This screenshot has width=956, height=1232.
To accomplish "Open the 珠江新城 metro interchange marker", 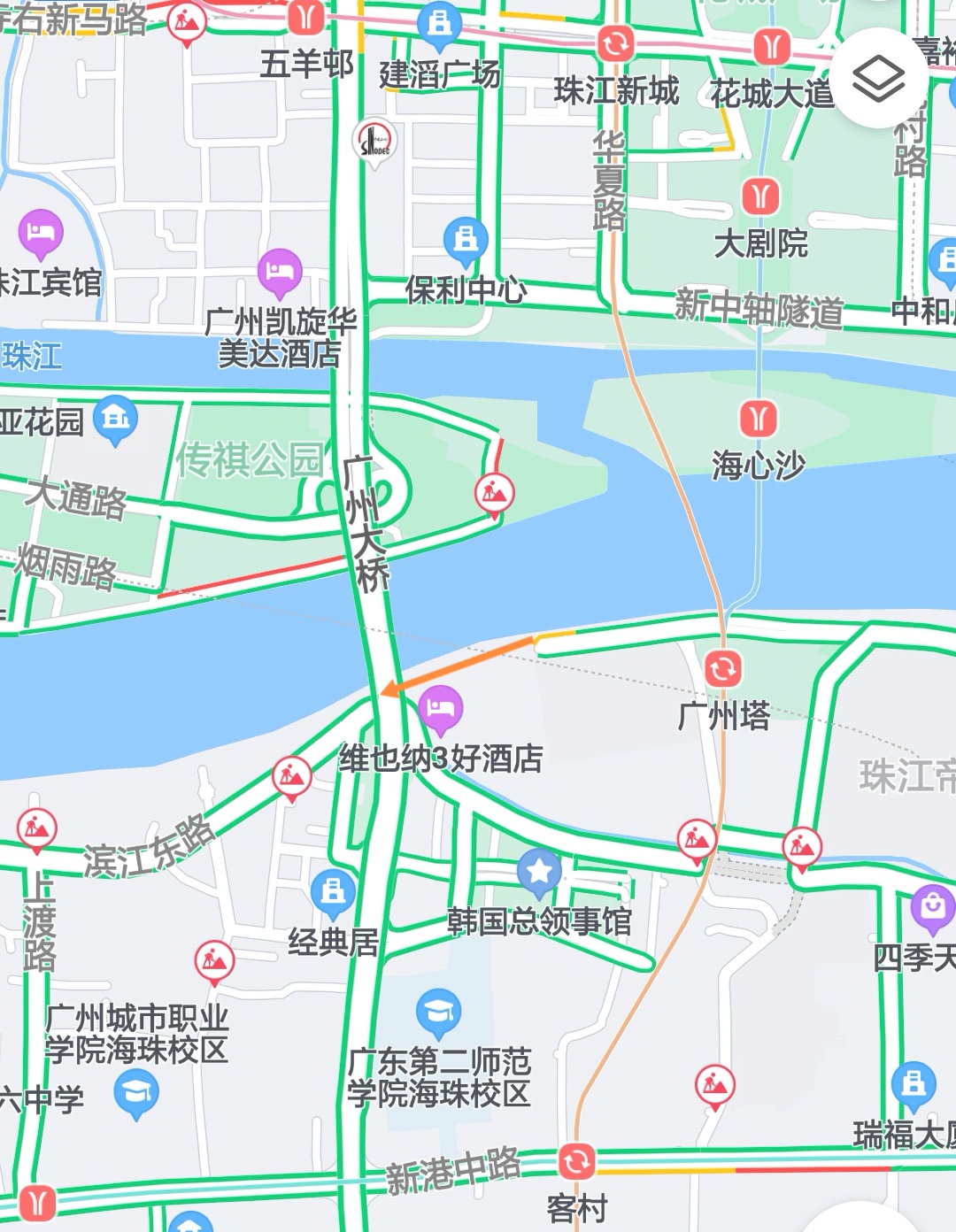I will (614, 42).
